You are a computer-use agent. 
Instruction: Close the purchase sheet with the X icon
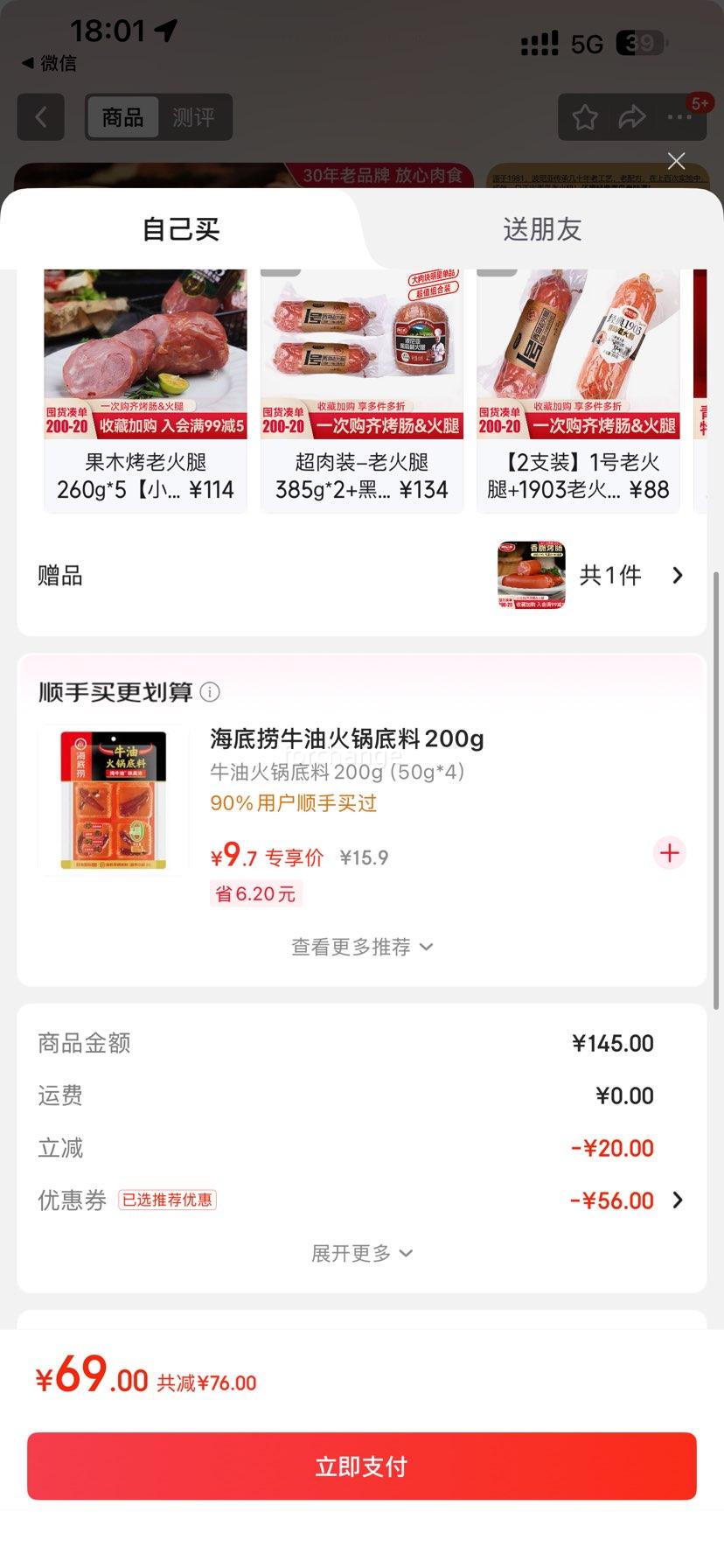coord(675,160)
